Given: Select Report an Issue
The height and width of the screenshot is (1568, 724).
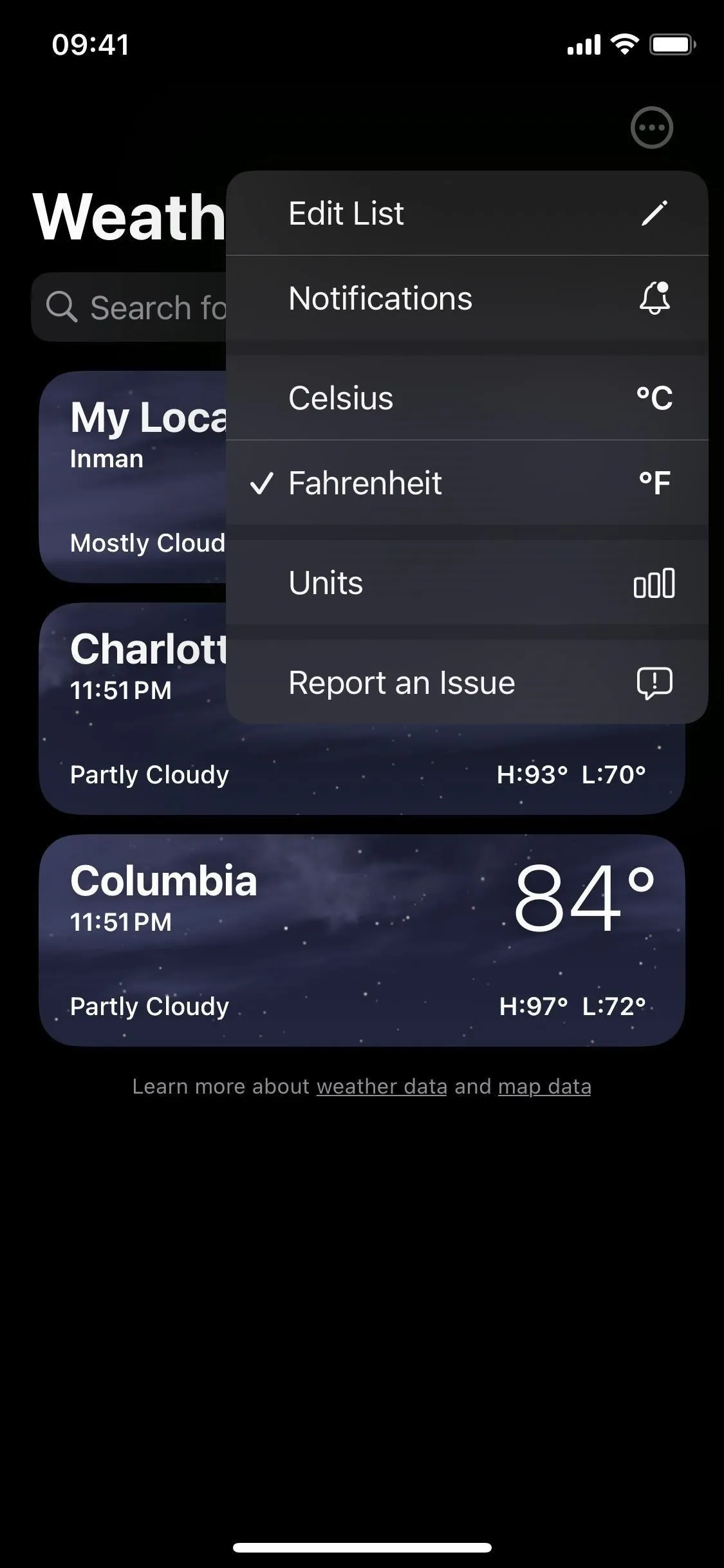Looking at the screenshot, I should pyautogui.click(x=467, y=682).
